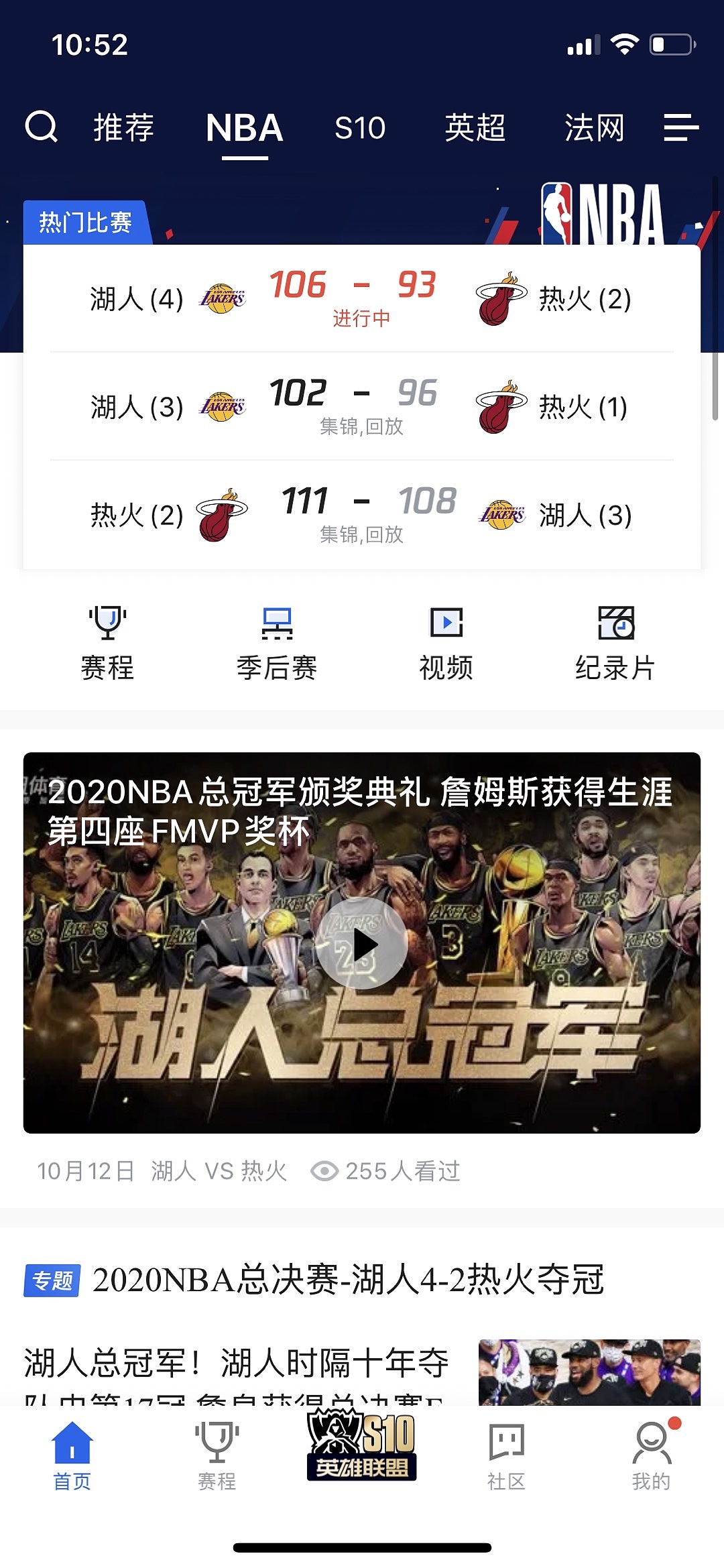Open the 专题 2020NBA总决赛-湖人4-2热火夺冠
Screen dimensions: 724x1568
(x=349, y=1280)
